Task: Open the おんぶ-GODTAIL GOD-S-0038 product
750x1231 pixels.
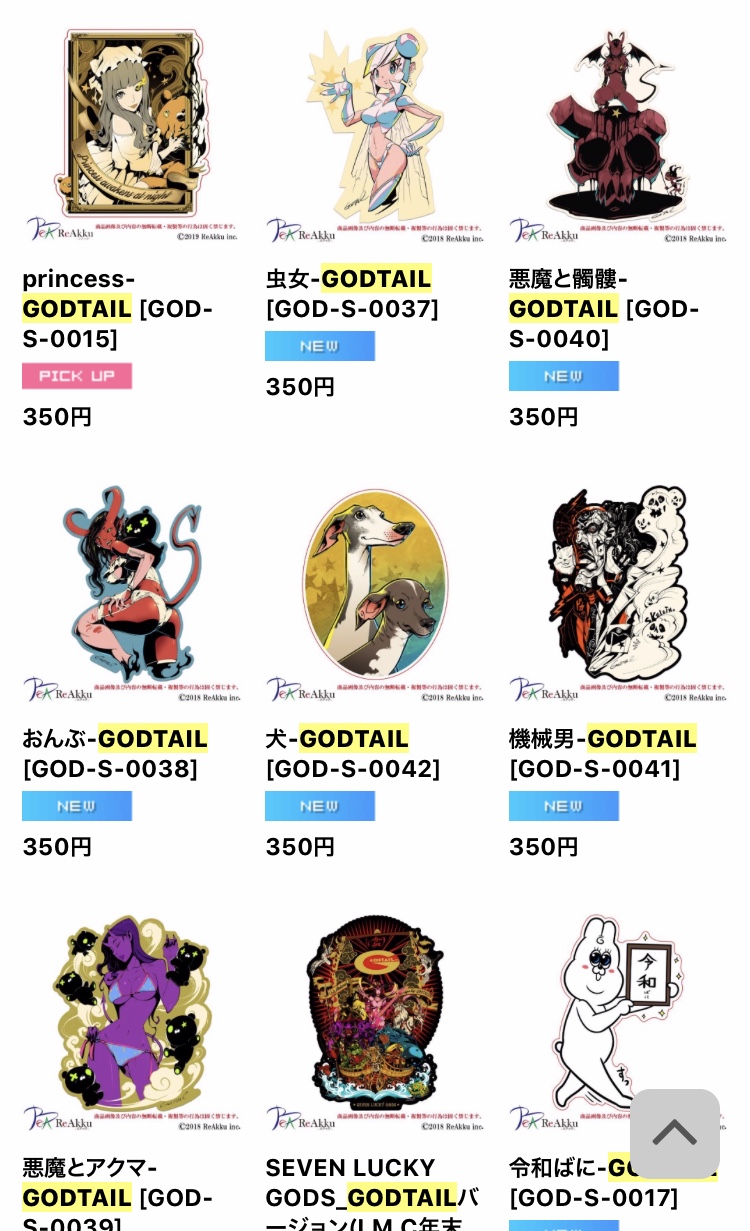Action: [x=131, y=594]
